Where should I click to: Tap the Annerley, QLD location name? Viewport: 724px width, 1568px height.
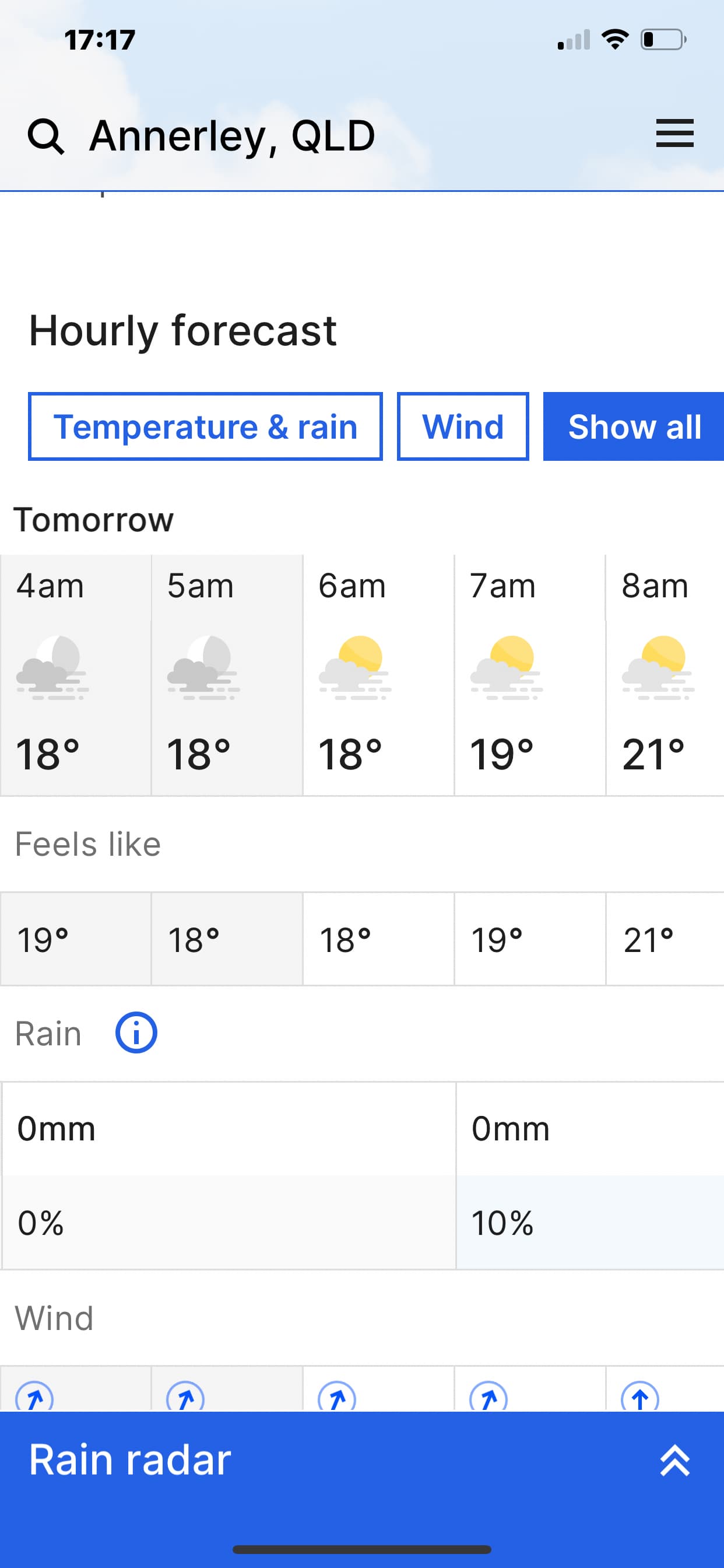232,136
